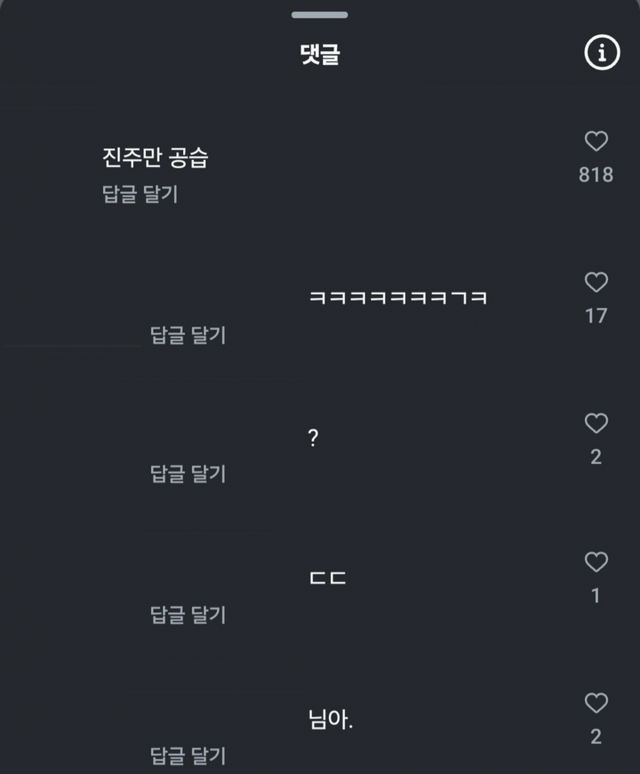This screenshot has width=640, height=774.
Task: Like the comment '진주만 공습'
Action: tap(596, 141)
